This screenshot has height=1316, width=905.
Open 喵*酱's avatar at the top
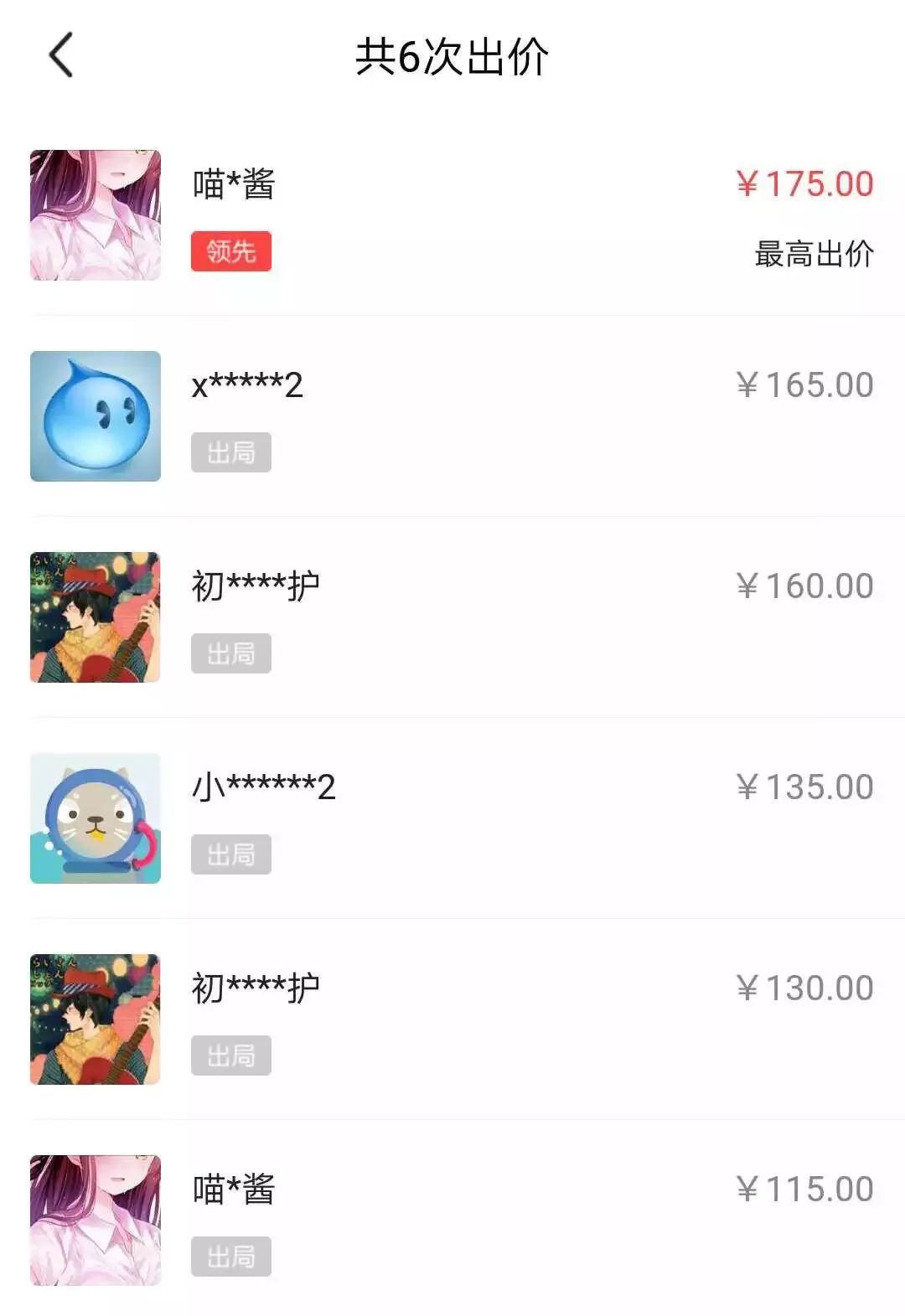95,214
